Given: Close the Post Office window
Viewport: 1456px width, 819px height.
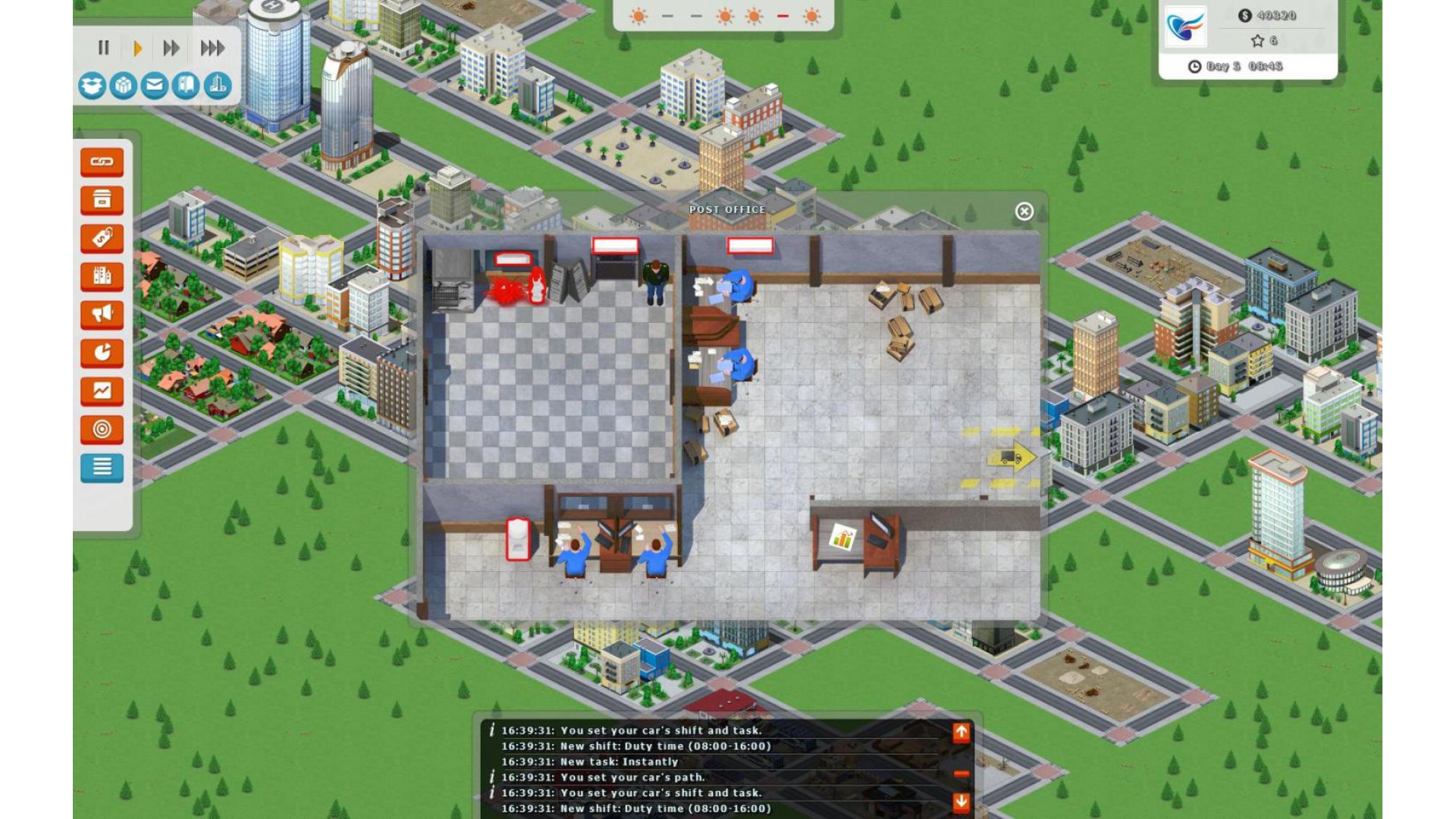Looking at the screenshot, I should pos(1024,212).
